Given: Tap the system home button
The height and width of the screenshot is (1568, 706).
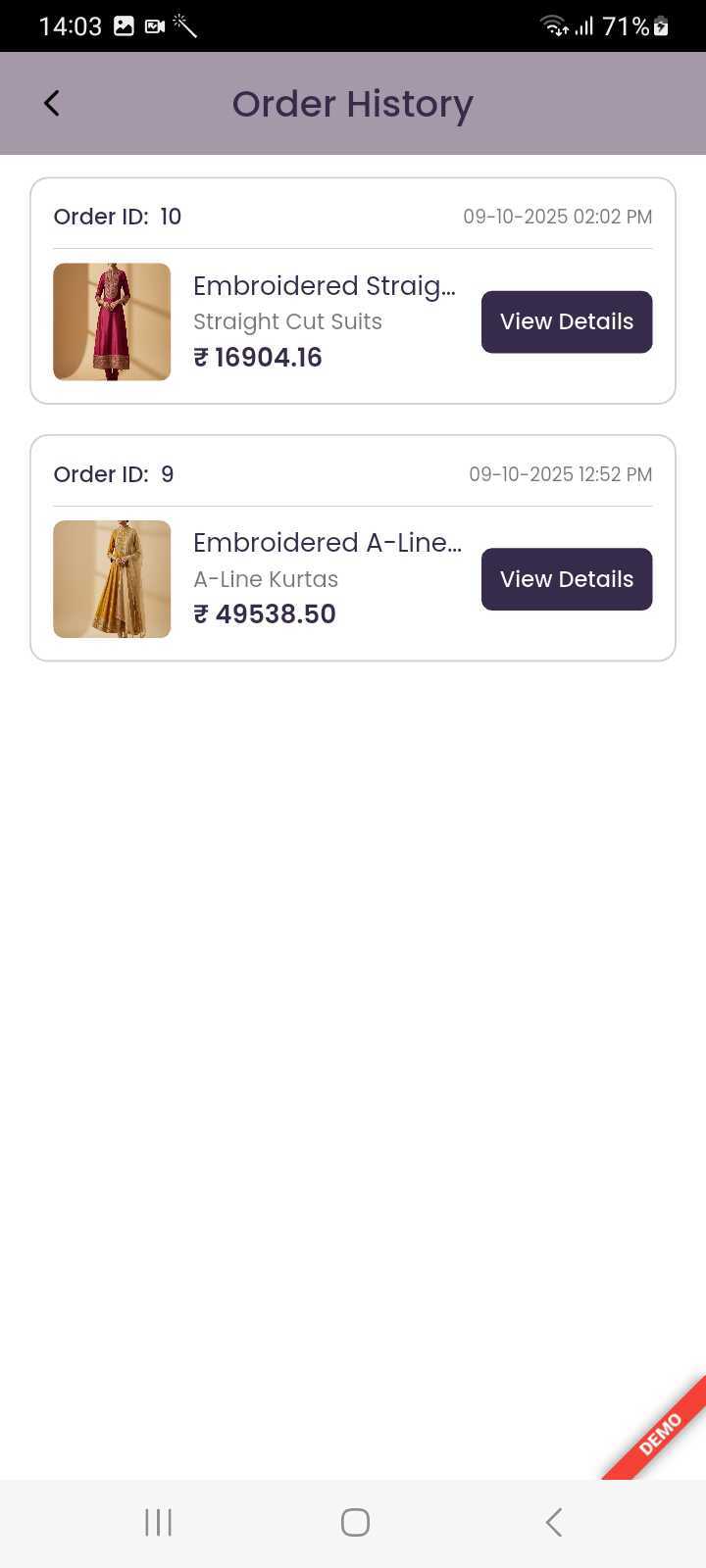Looking at the screenshot, I should click(355, 1522).
